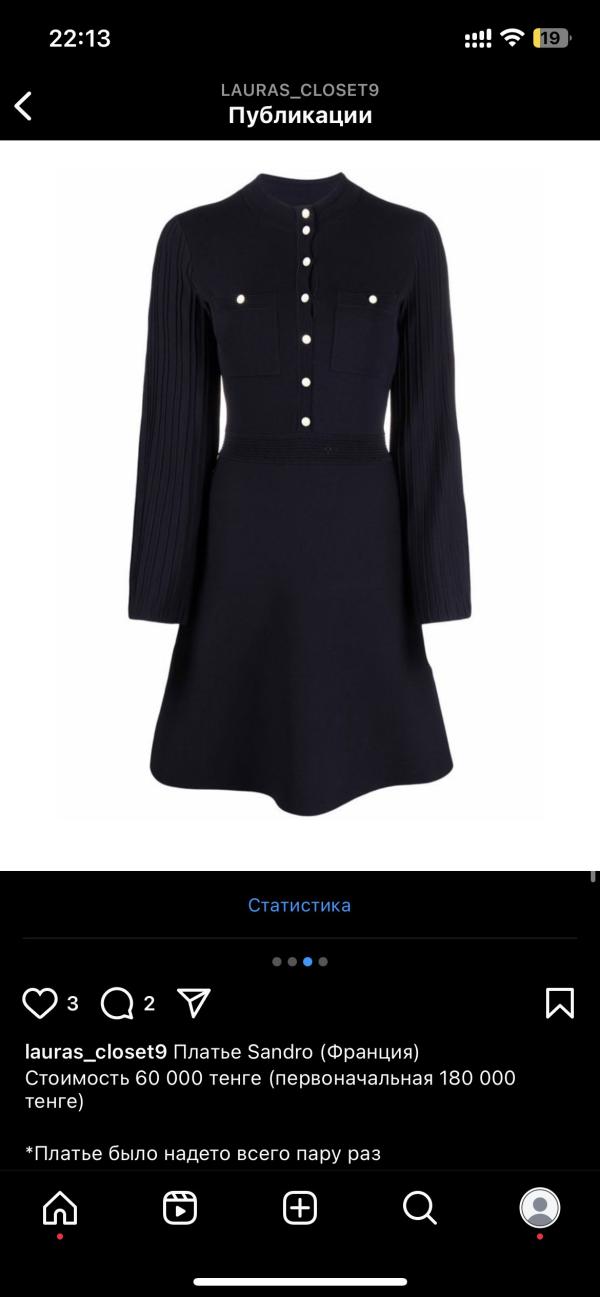Go back from the Публикации screen
Image resolution: width=600 pixels, height=1297 pixels.
click(24, 105)
